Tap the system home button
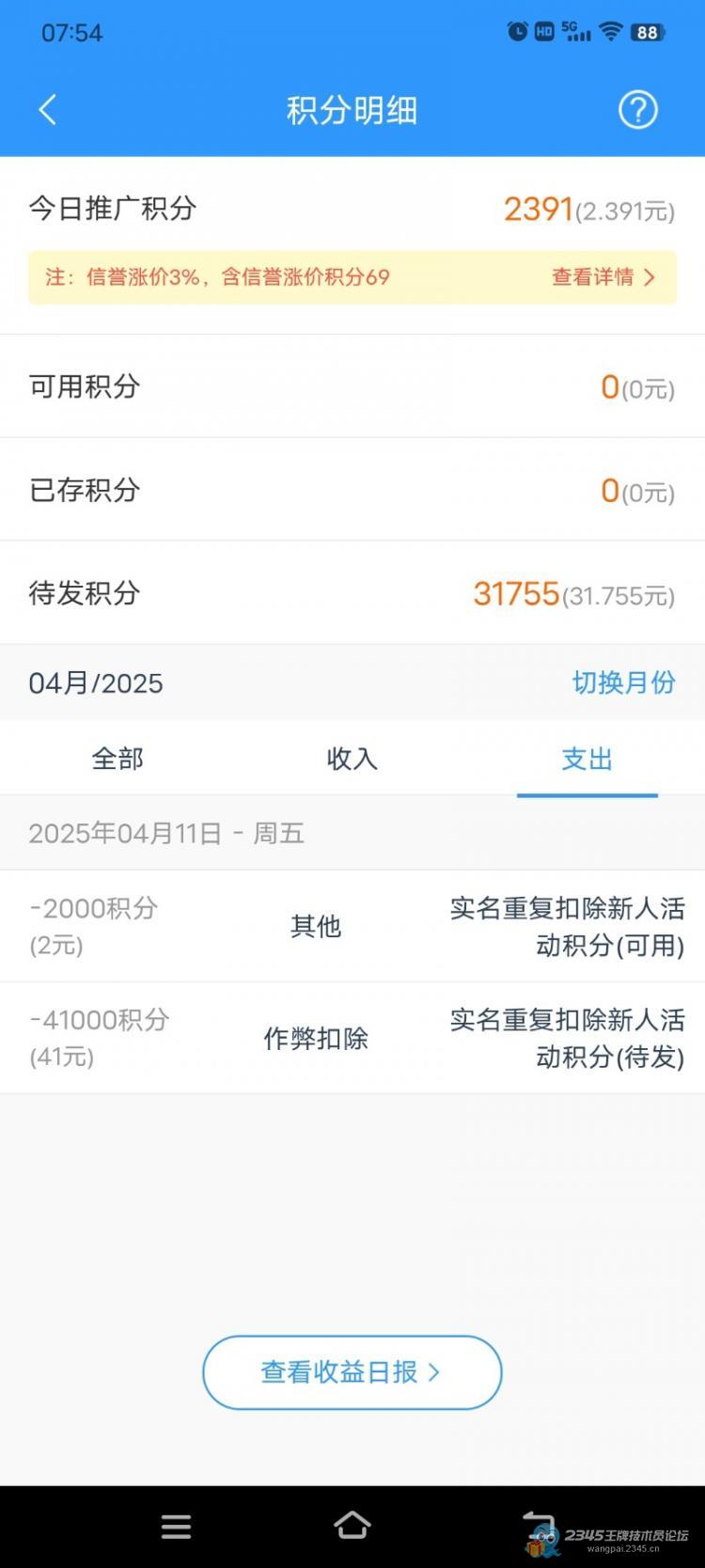The width and height of the screenshot is (705, 1568). click(x=352, y=1526)
